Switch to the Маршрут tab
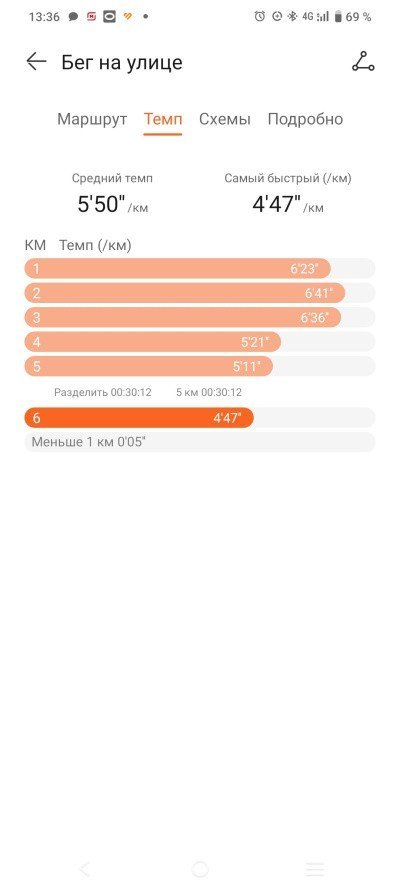This screenshot has width=400, height=889. pyautogui.click(x=92, y=120)
